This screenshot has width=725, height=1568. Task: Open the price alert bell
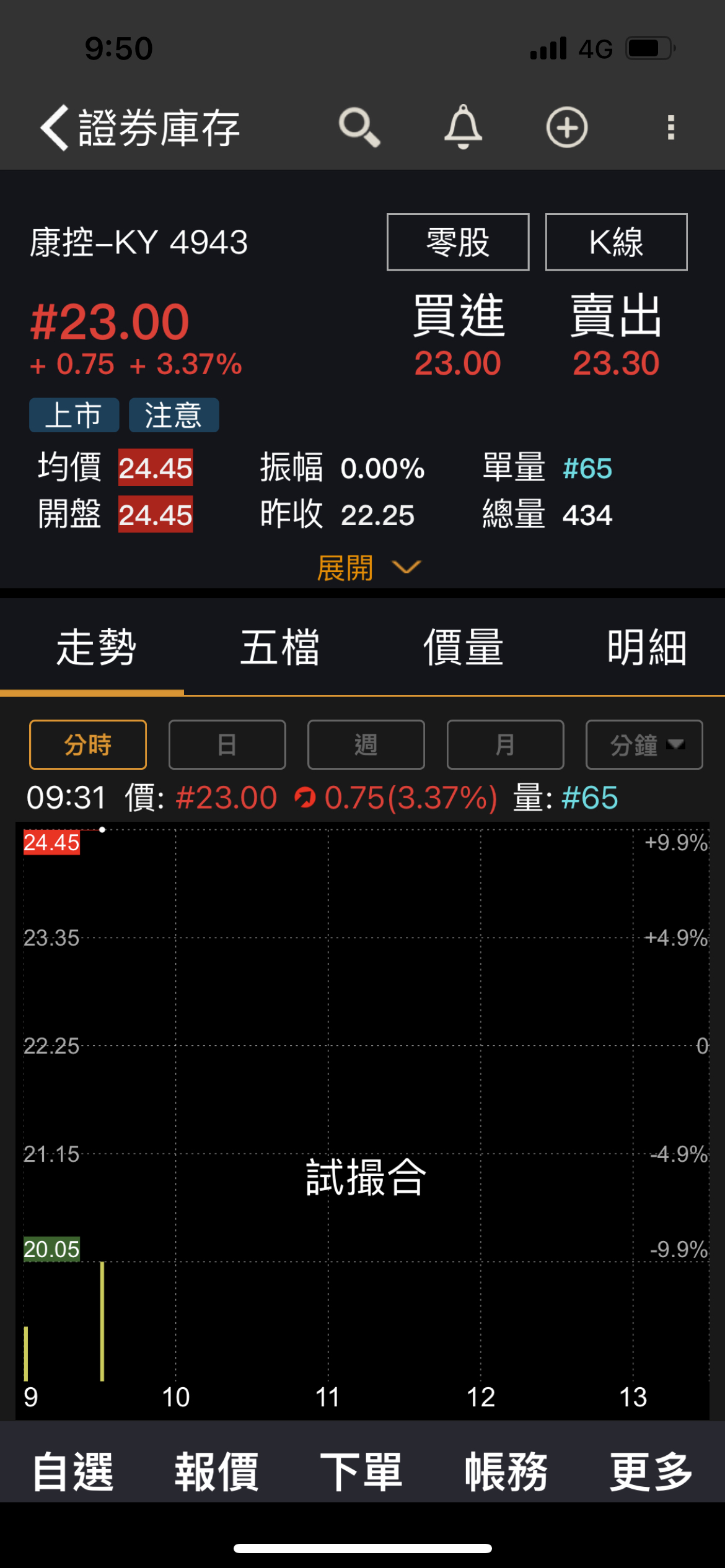[463, 127]
